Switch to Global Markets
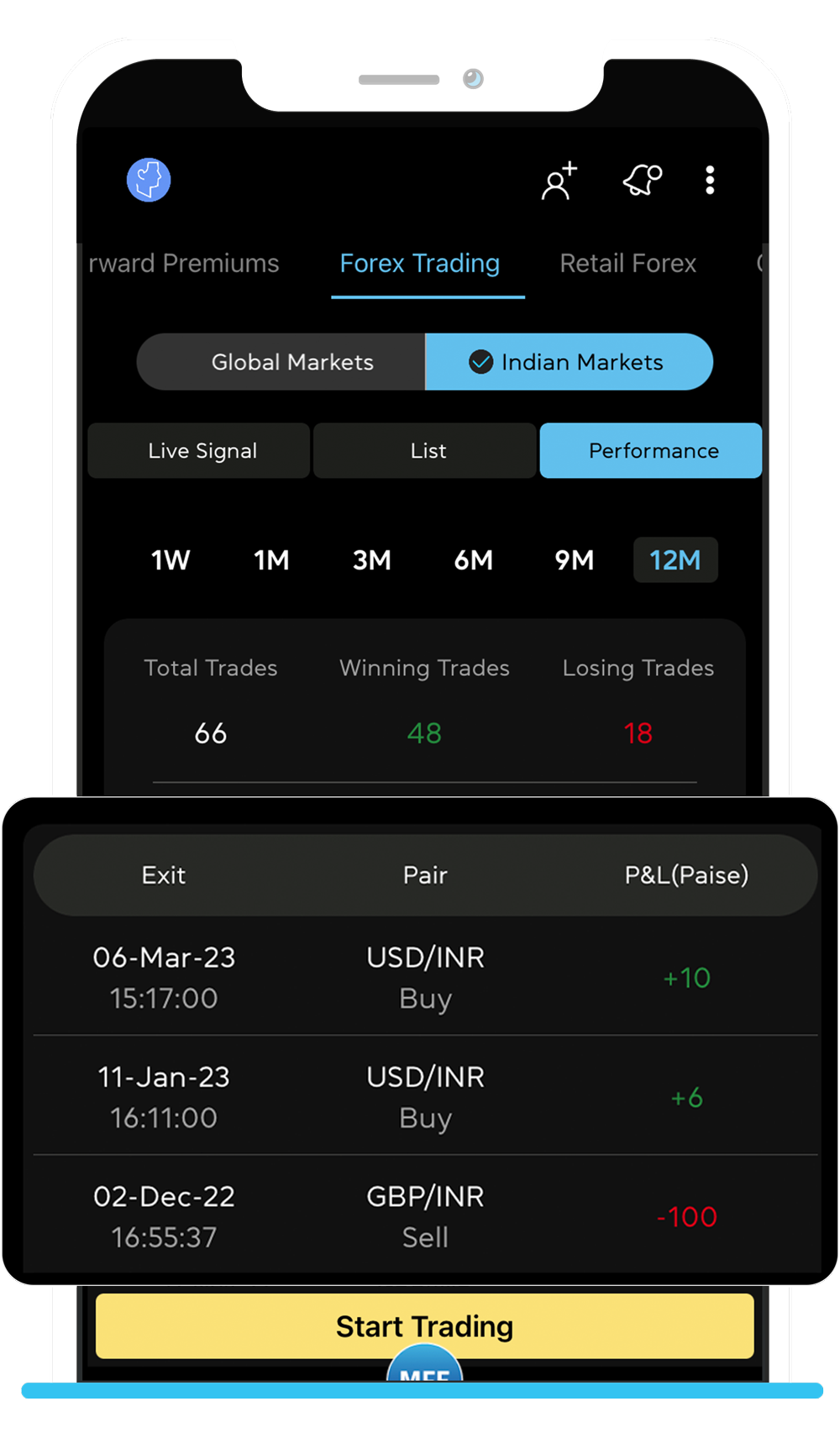Image resolution: width=840 pixels, height=1438 pixels. (291, 362)
